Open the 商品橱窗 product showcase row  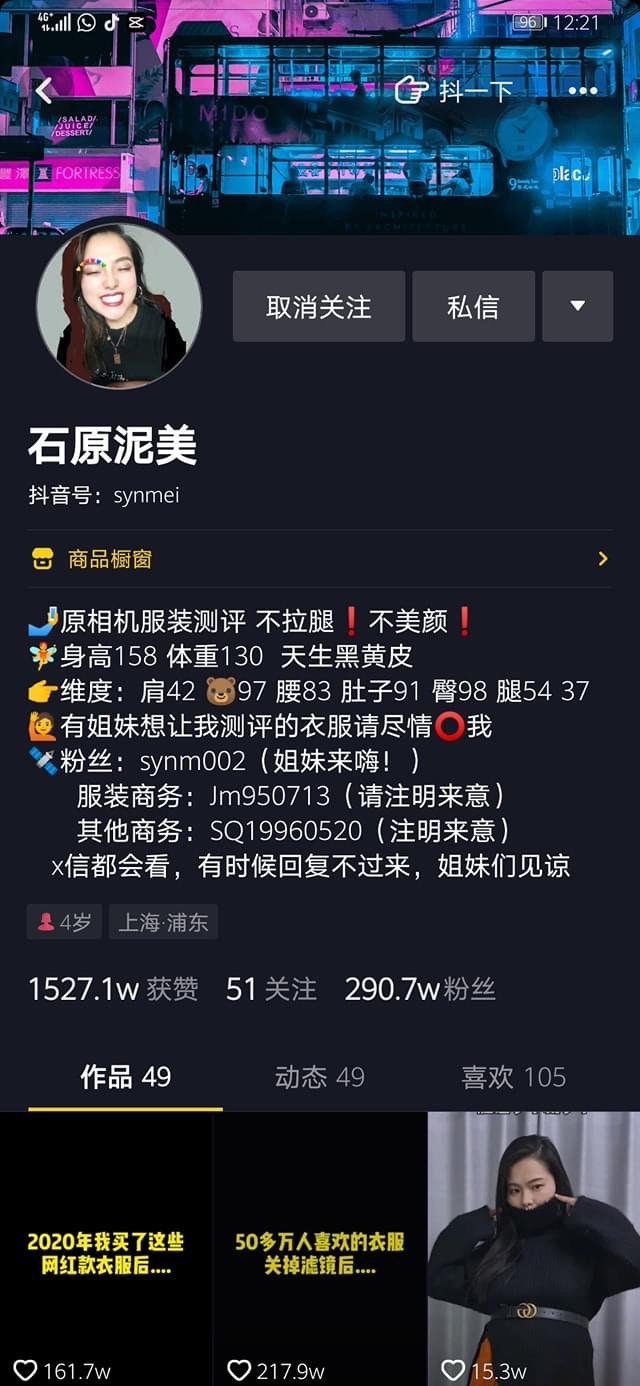click(x=320, y=559)
